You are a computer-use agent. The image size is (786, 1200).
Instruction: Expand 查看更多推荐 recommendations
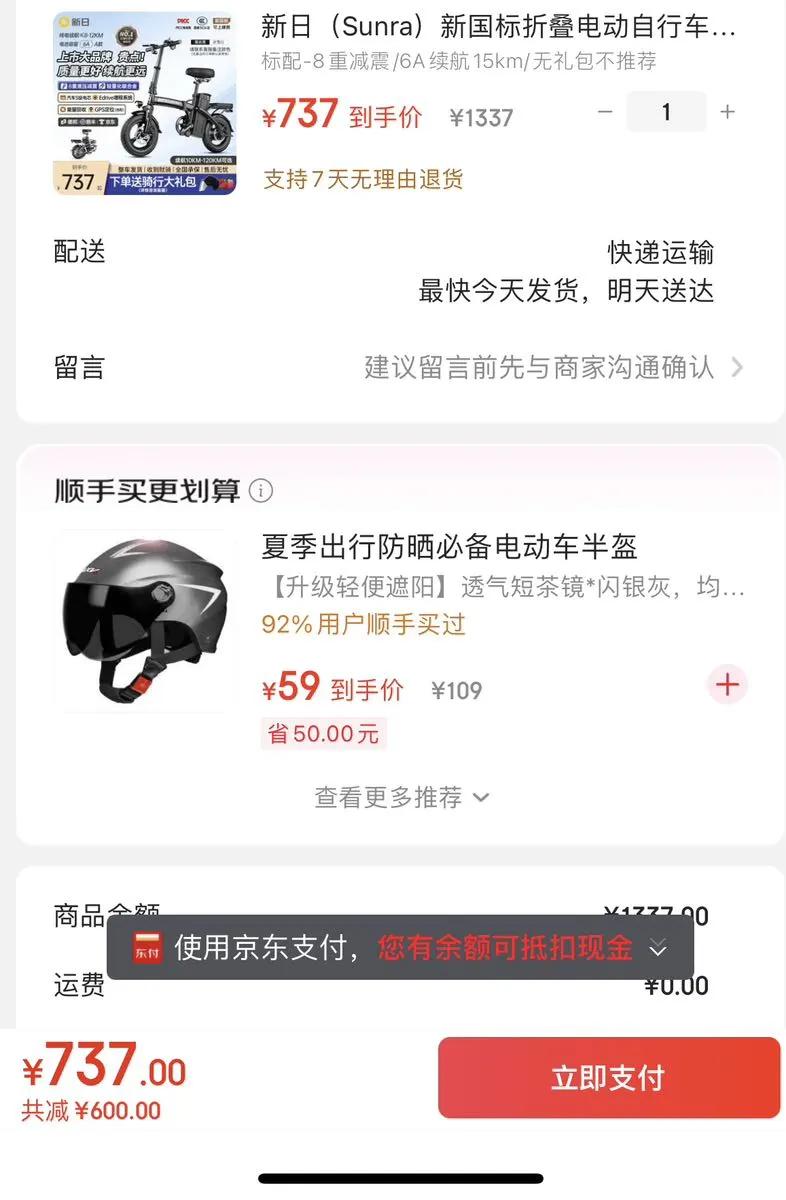point(402,797)
